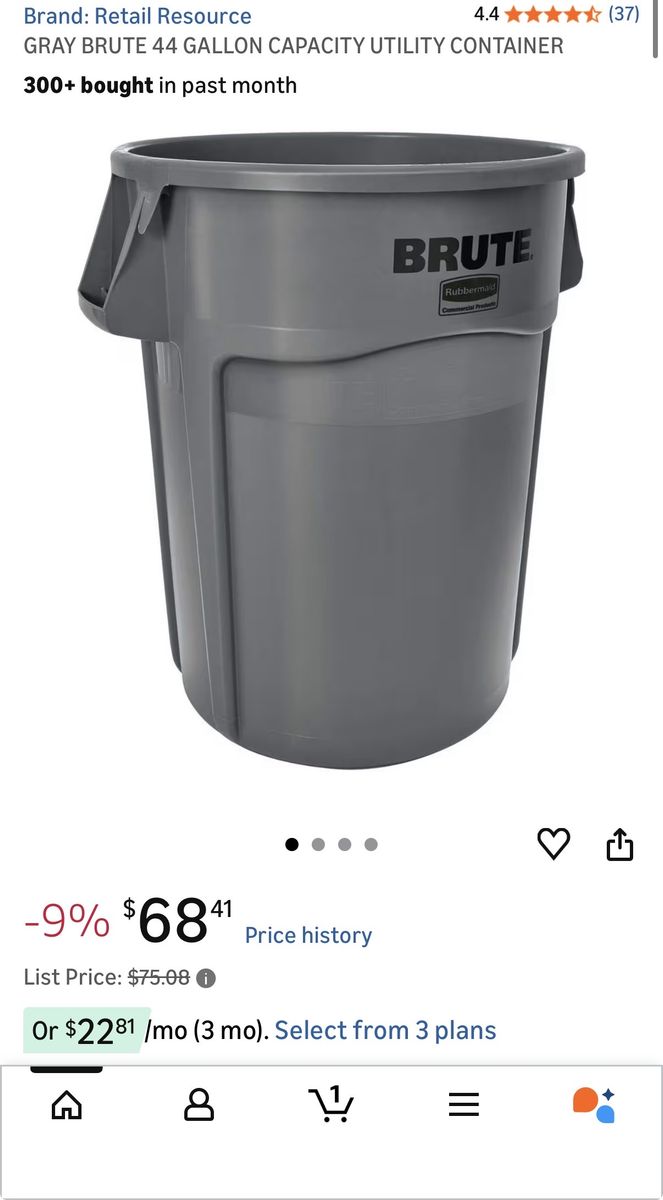
Task: View the 37 customer ratings
Action: [x=624, y=14]
